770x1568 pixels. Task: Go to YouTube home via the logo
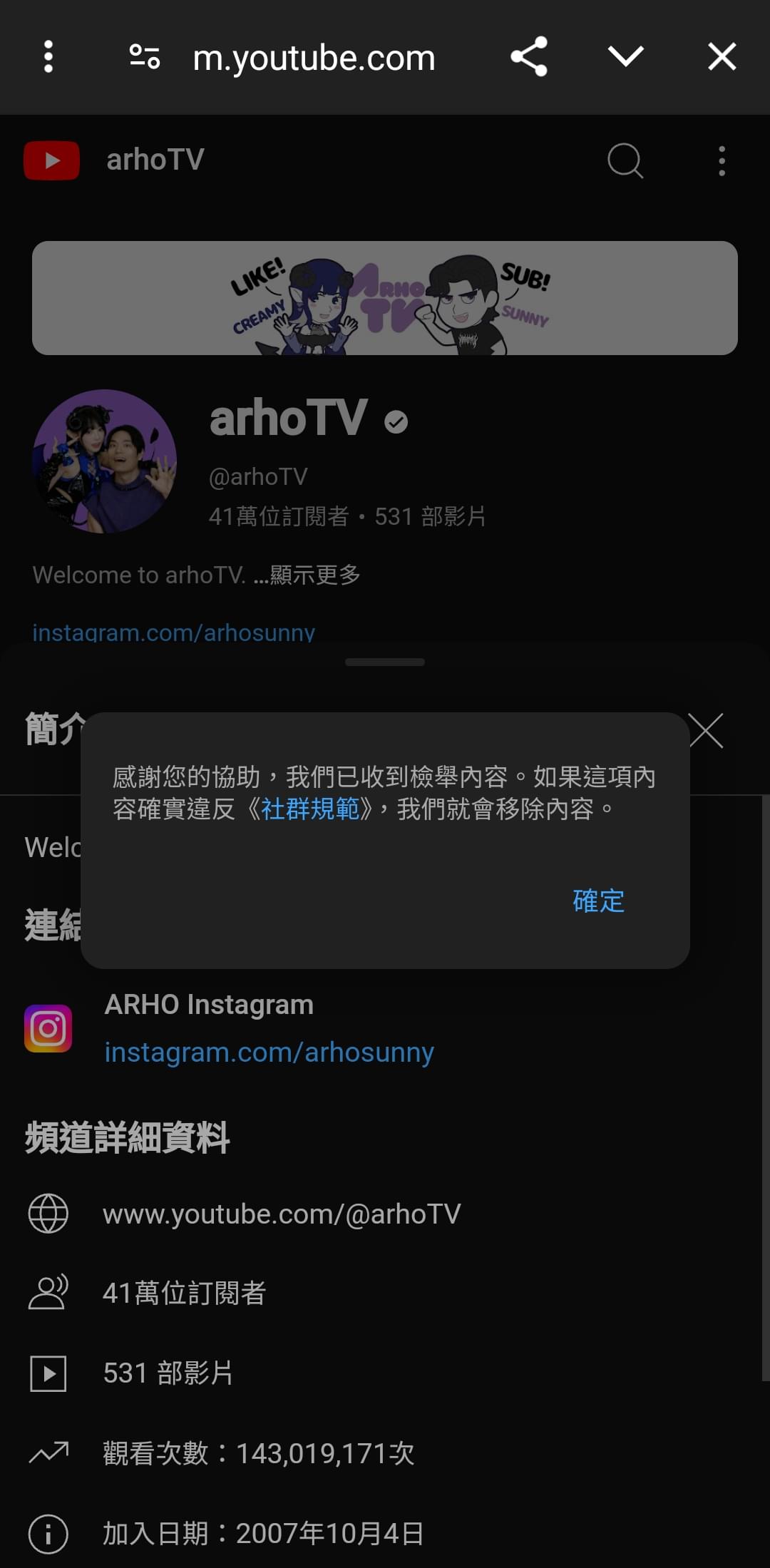(51, 160)
